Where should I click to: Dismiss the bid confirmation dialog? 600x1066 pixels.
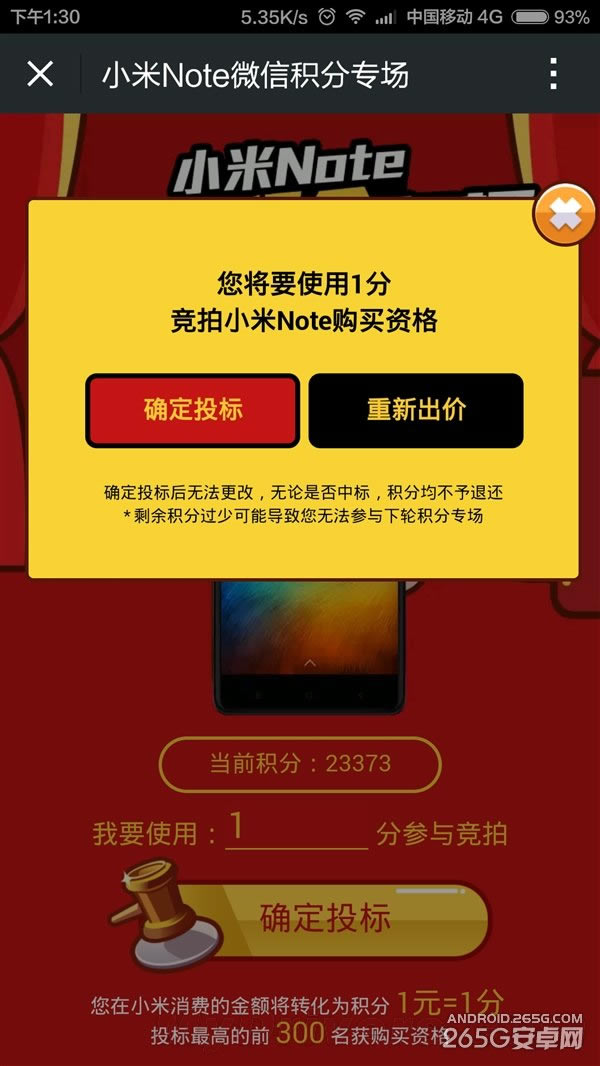[x=565, y=214]
